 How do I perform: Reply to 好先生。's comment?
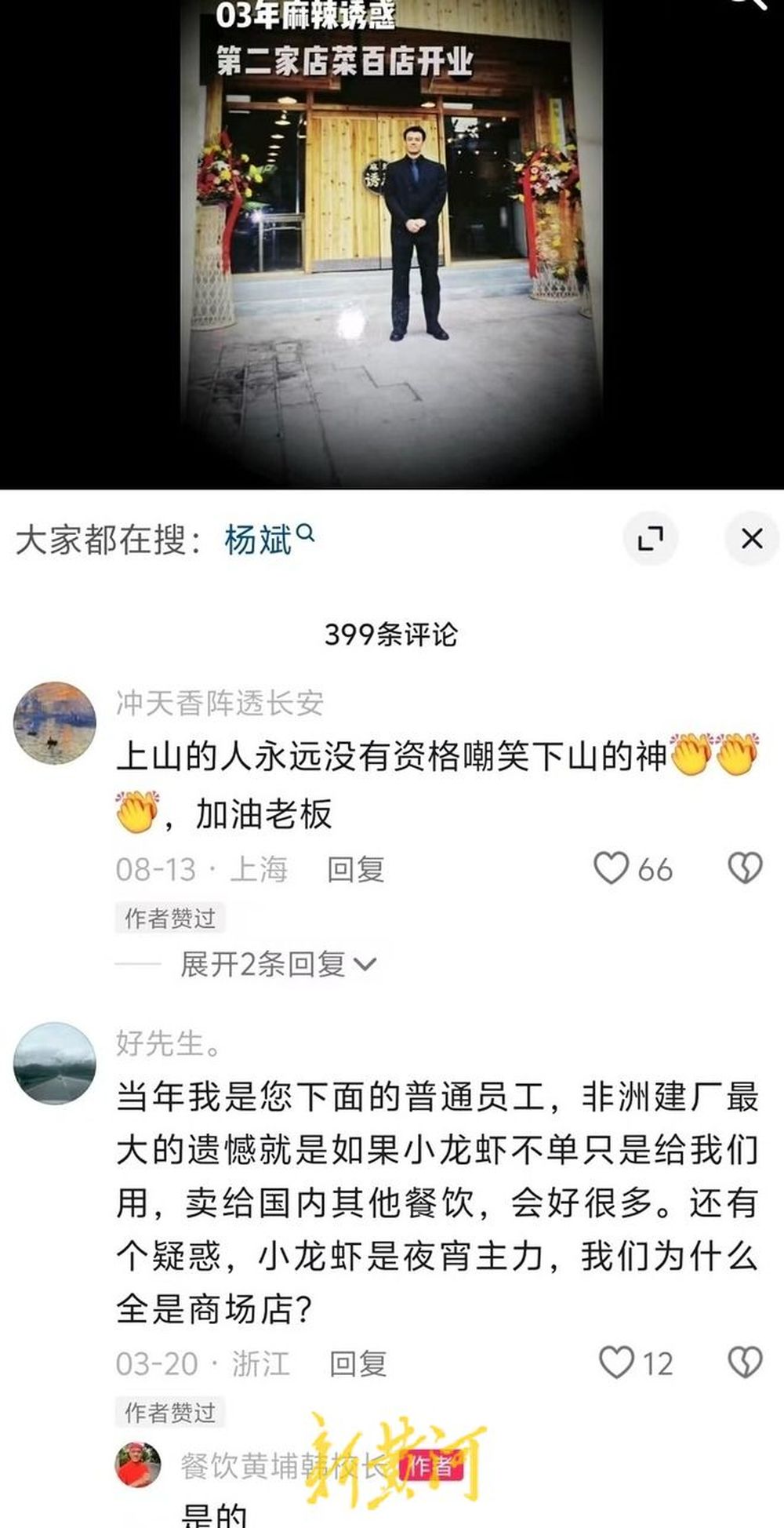[x=358, y=1364]
